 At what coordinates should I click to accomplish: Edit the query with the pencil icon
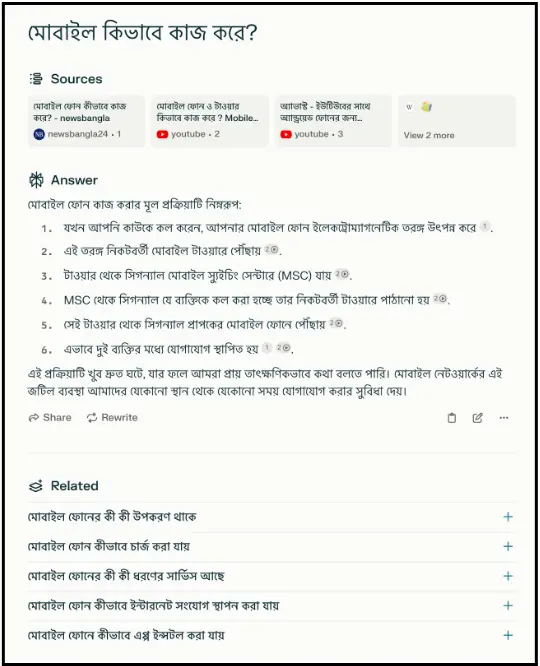478,418
